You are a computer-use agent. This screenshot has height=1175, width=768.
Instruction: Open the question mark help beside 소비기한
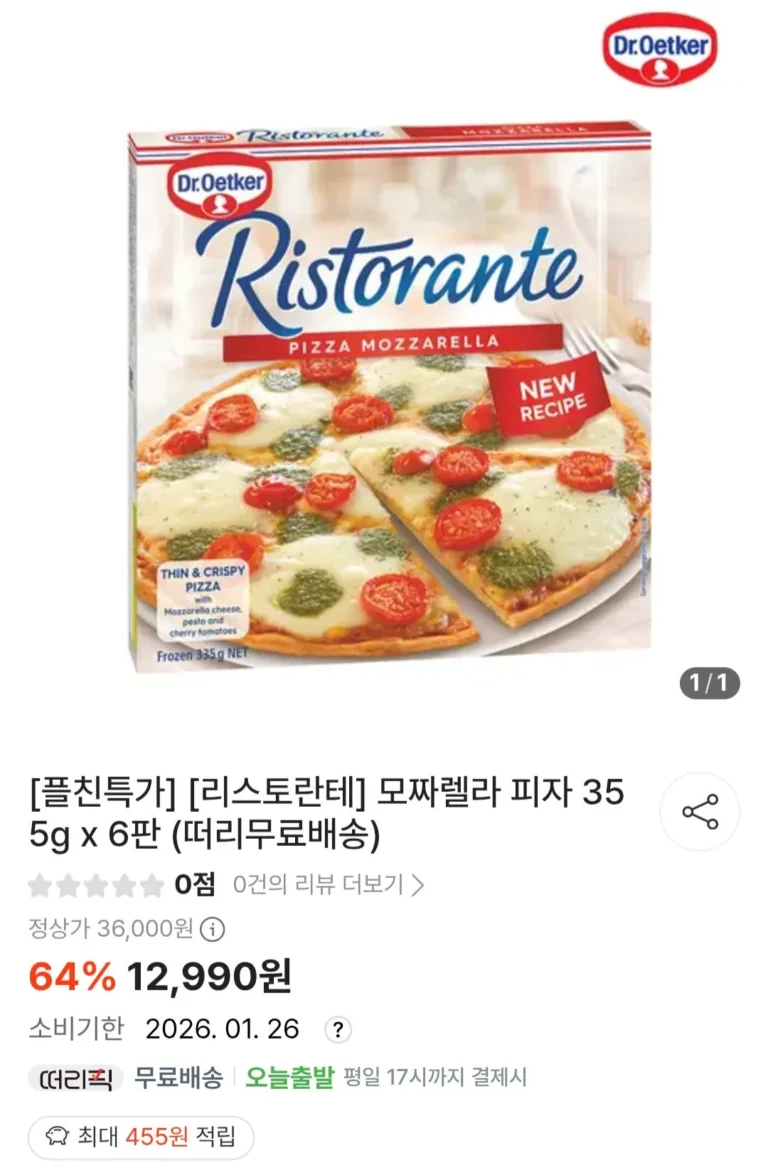pos(339,1030)
